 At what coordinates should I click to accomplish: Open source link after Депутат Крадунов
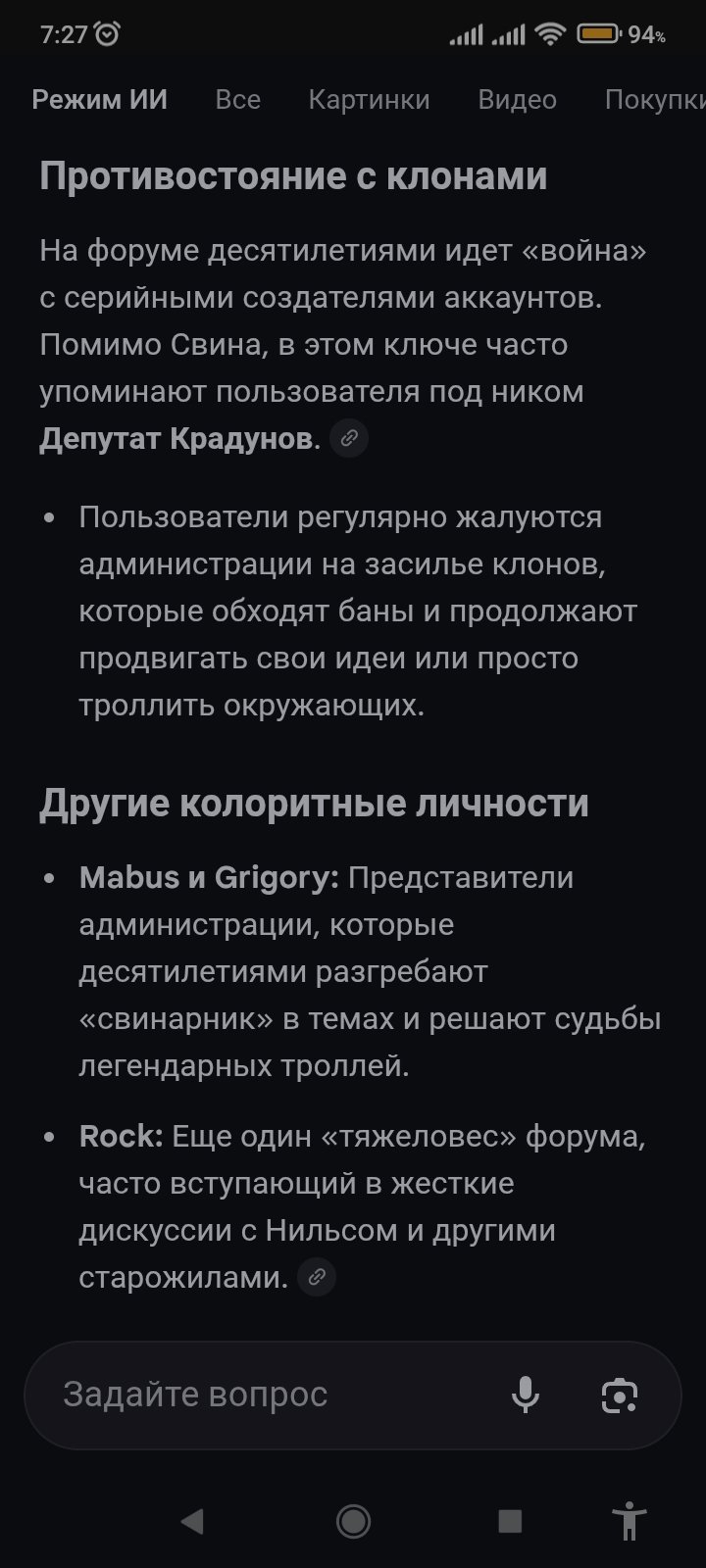[x=349, y=438]
